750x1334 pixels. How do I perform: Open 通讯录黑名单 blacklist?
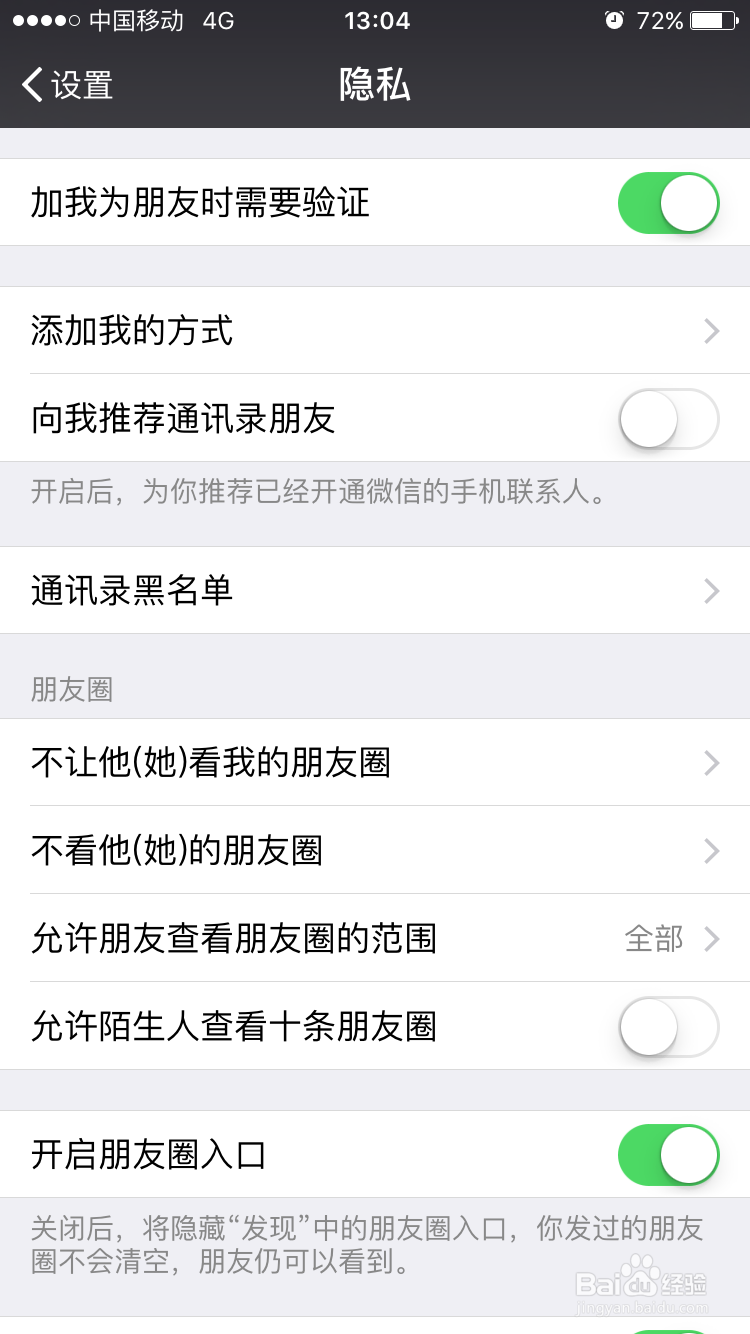375,591
